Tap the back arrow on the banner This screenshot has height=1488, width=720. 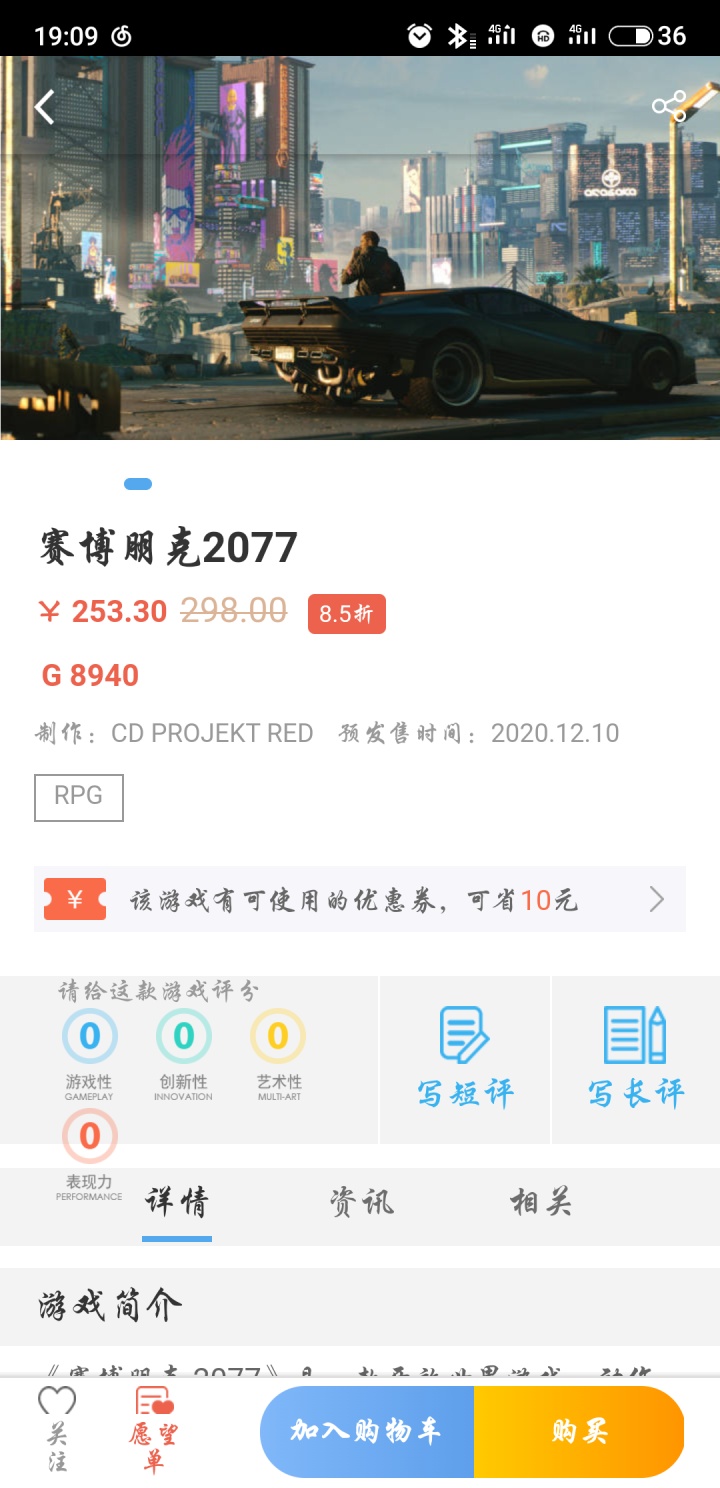pos(42,104)
